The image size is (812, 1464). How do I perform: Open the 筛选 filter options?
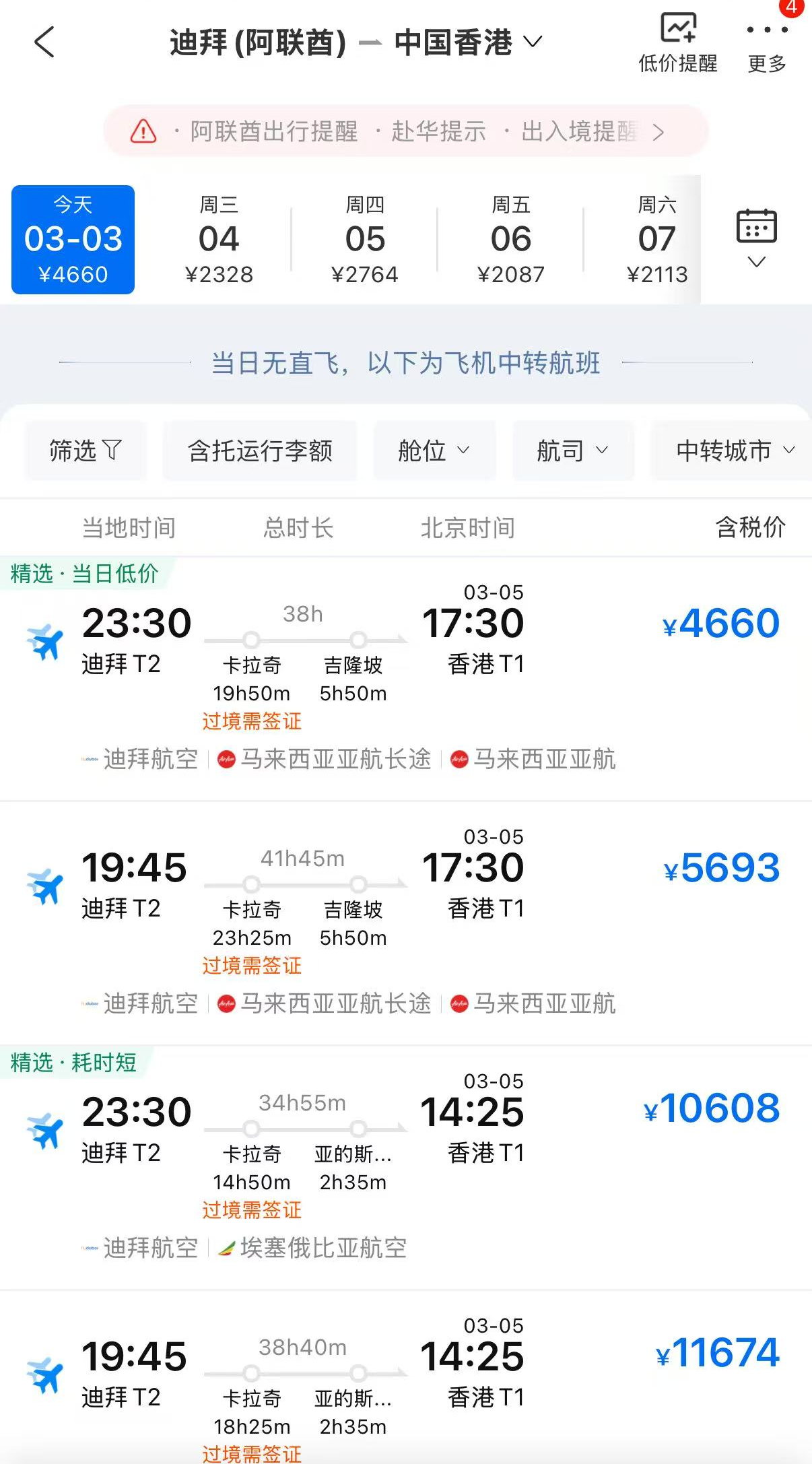pyautogui.click(x=85, y=451)
